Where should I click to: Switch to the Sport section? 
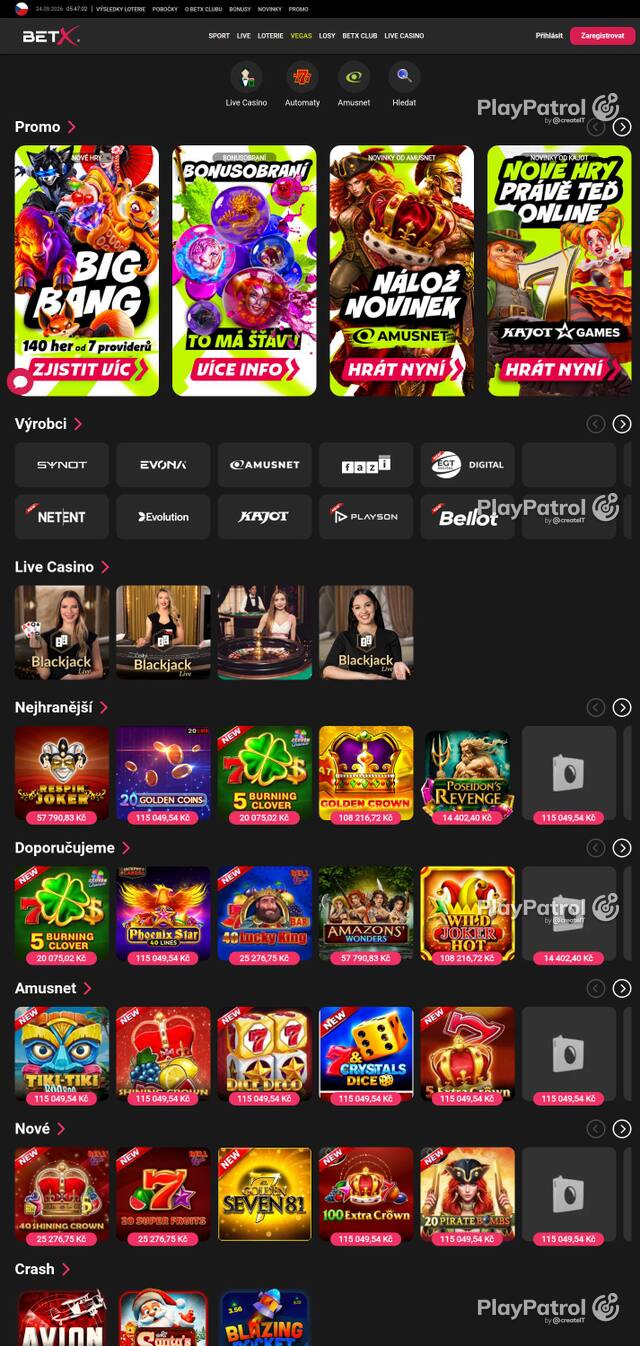pos(219,36)
